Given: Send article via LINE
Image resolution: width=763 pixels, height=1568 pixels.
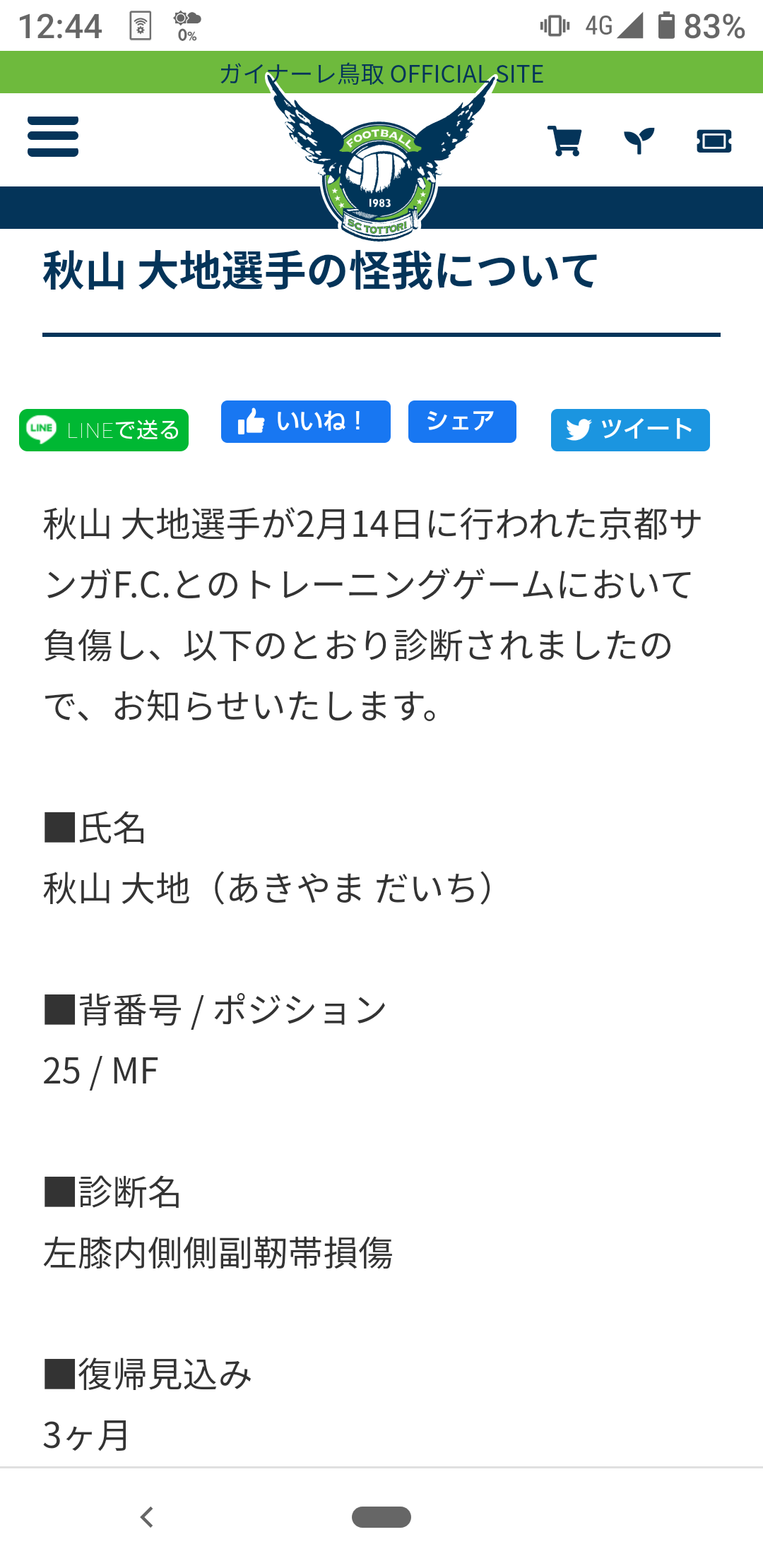Looking at the screenshot, I should (x=104, y=429).
